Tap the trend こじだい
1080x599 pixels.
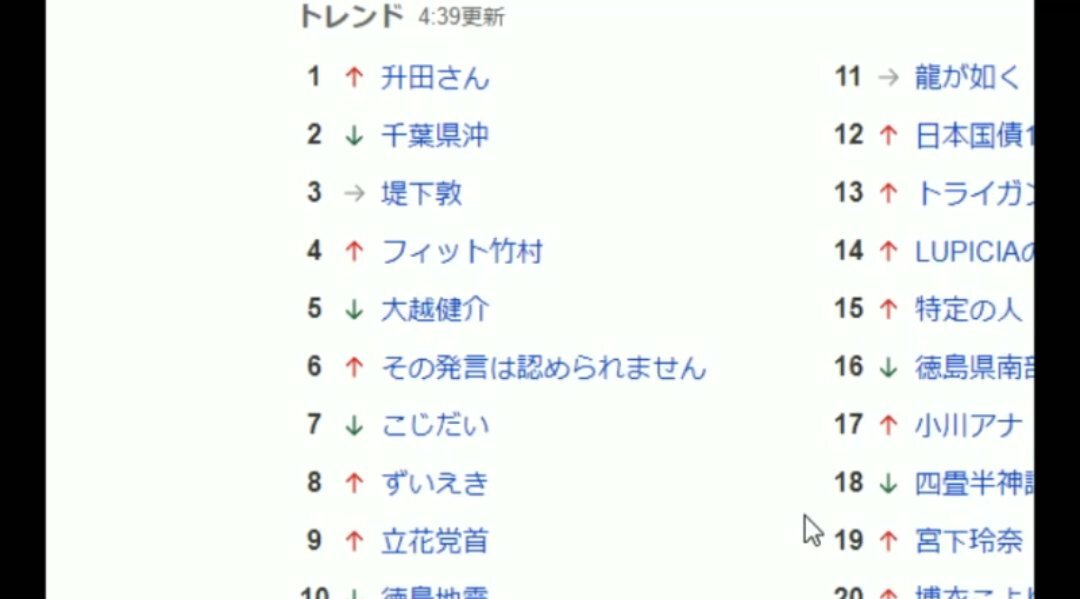[435, 425]
